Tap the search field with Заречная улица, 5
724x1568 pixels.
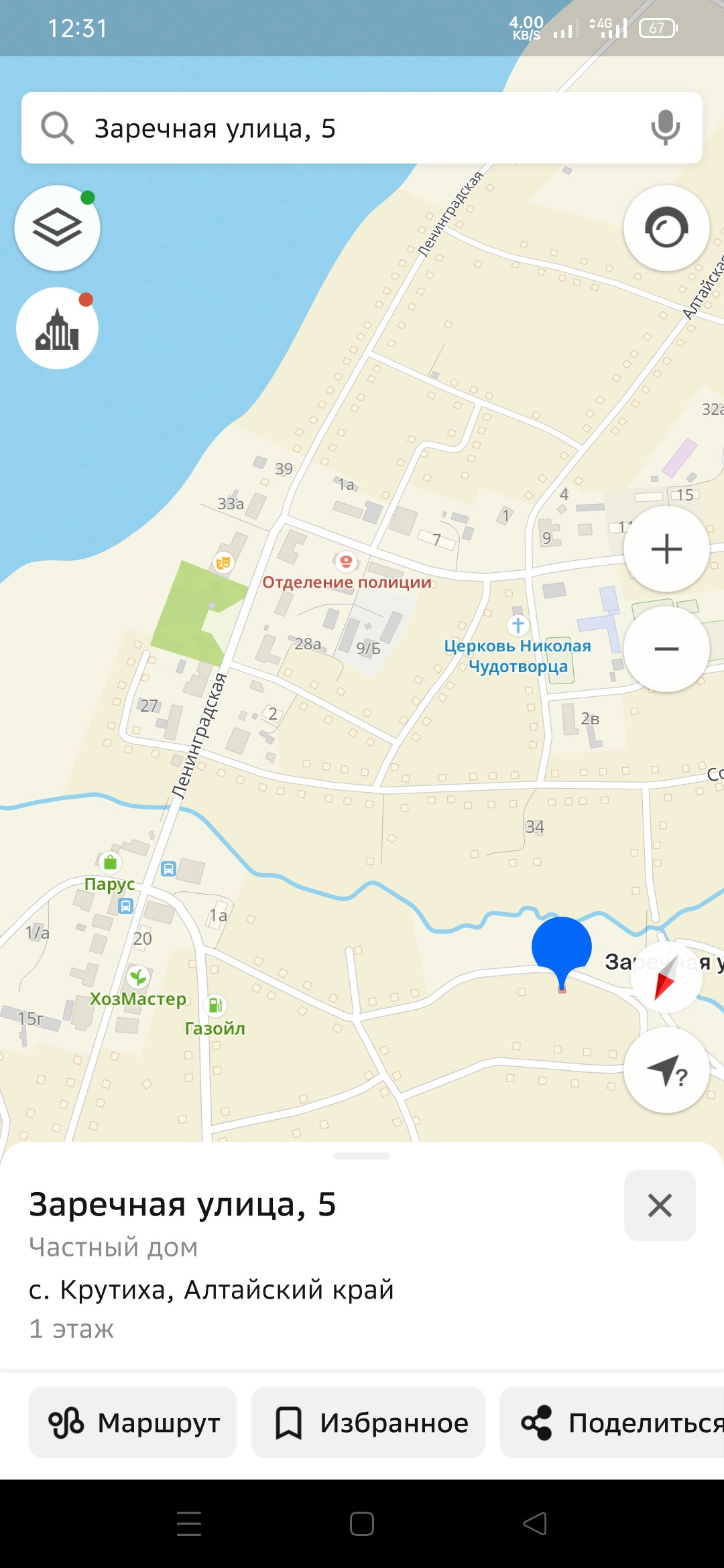362,128
